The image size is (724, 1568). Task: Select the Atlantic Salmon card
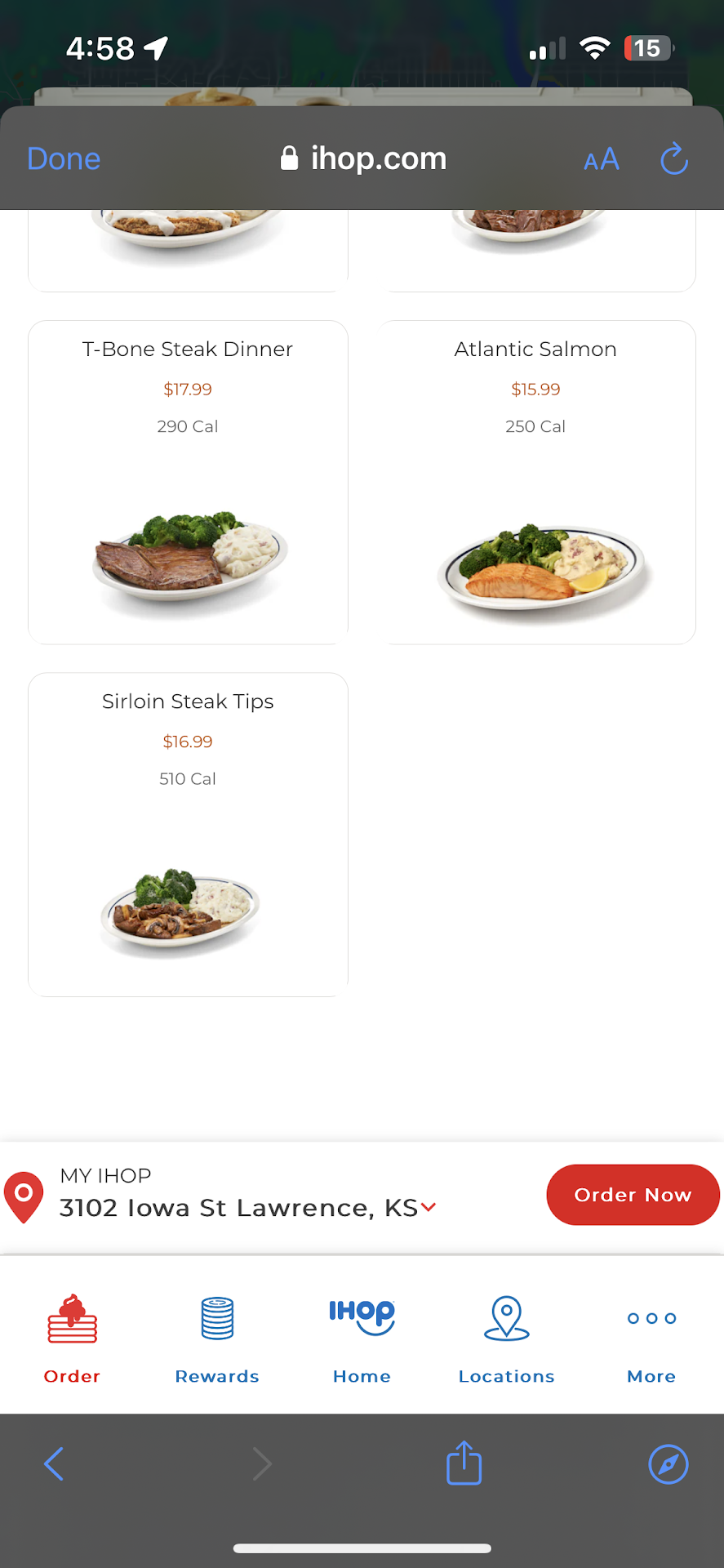(x=535, y=482)
